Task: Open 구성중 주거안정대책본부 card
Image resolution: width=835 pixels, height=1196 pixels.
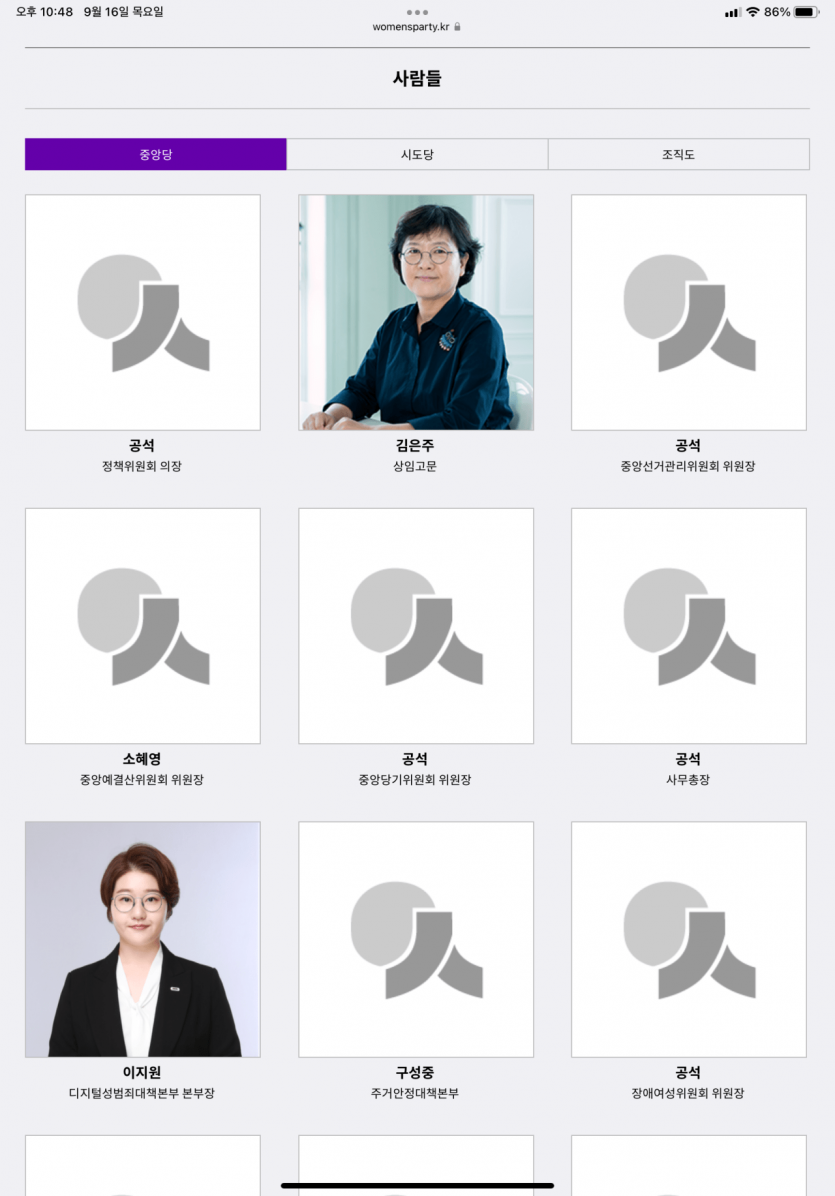Action: (416, 939)
